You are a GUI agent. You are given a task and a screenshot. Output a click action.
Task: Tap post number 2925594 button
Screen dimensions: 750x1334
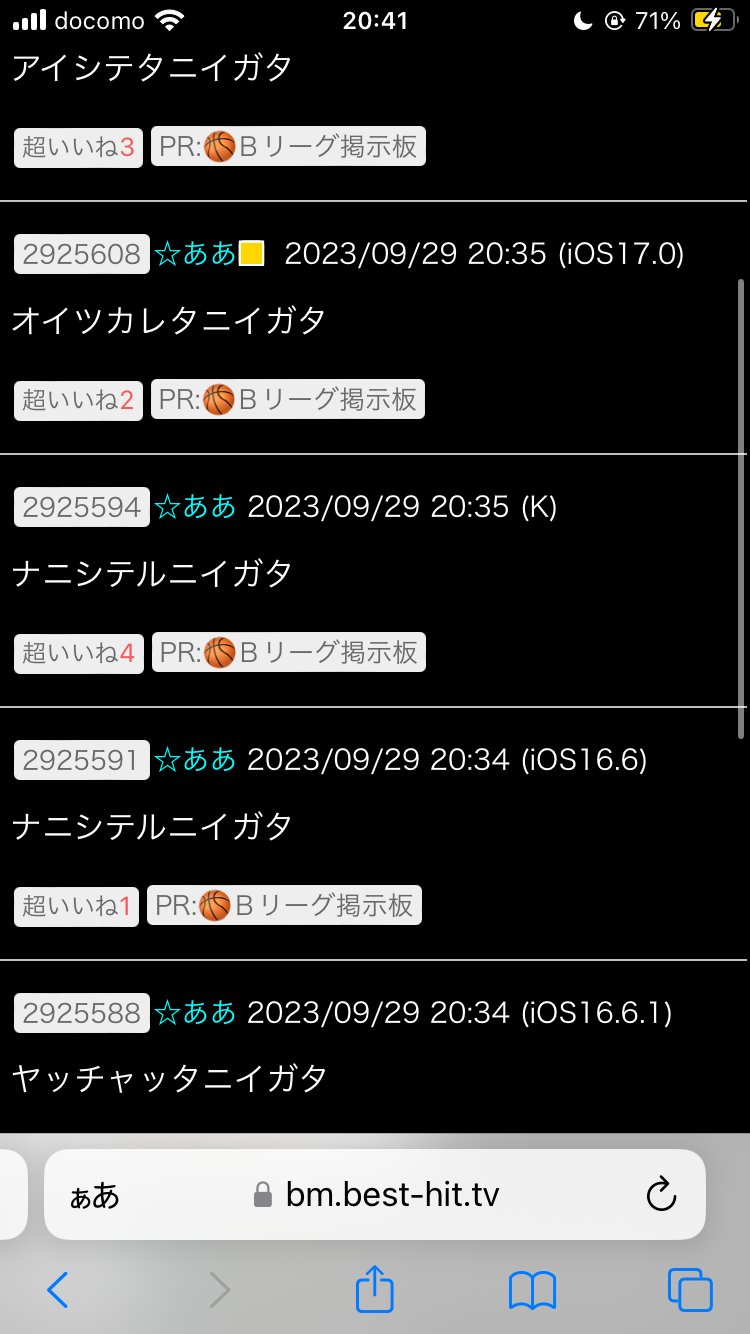coord(82,507)
